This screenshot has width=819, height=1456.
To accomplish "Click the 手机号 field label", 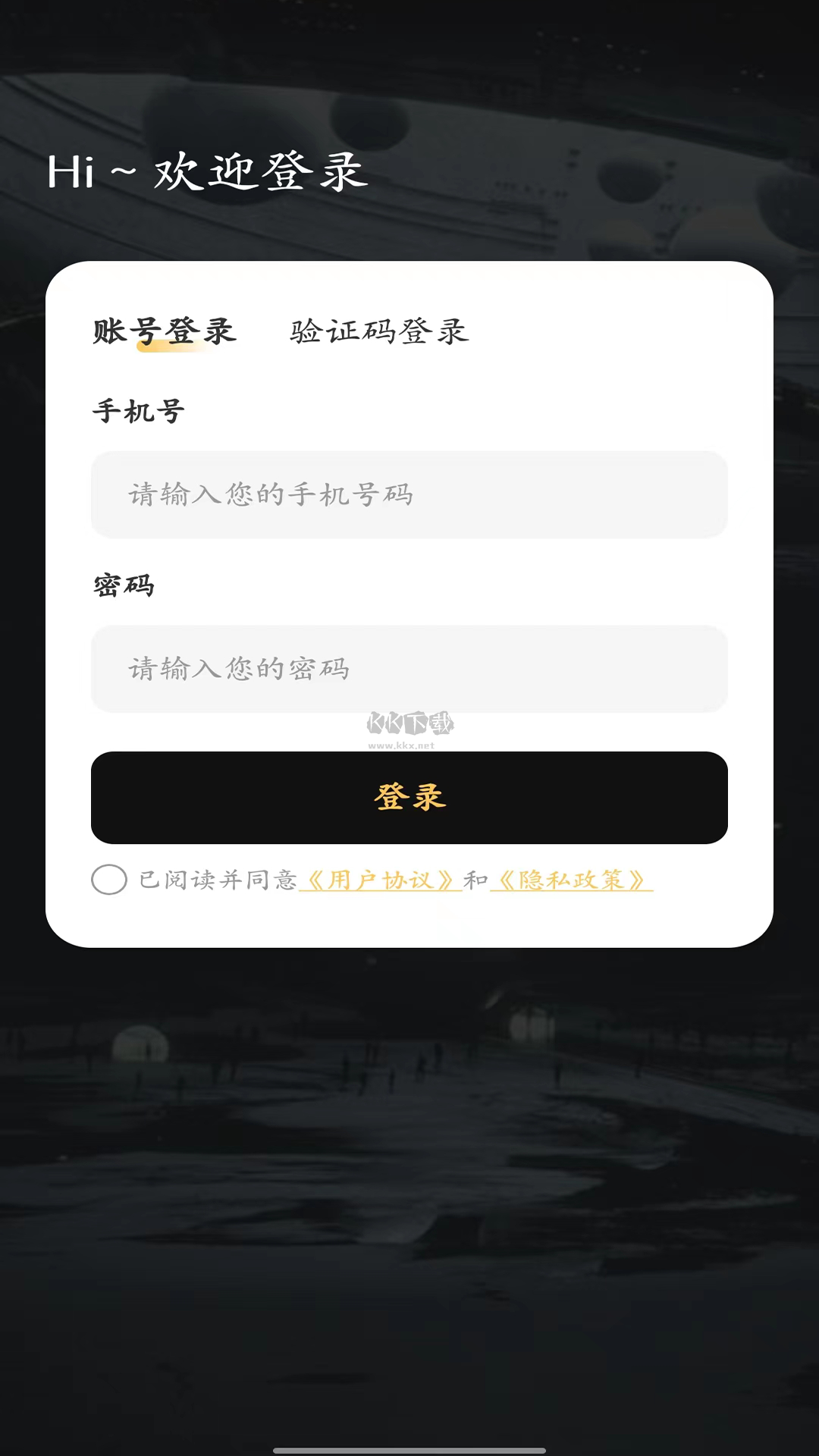I will click(136, 410).
